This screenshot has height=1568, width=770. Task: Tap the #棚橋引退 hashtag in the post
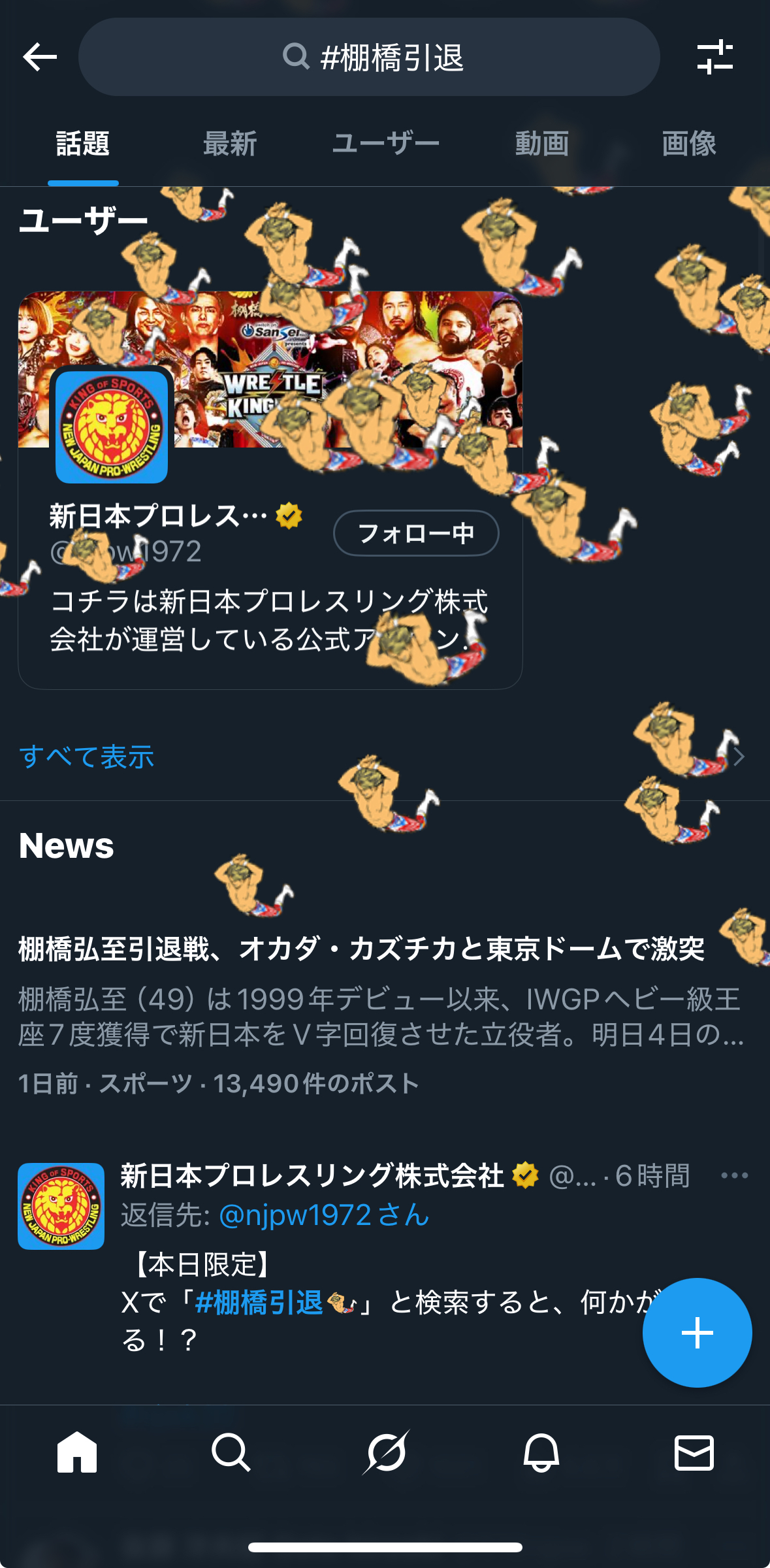(x=259, y=1303)
